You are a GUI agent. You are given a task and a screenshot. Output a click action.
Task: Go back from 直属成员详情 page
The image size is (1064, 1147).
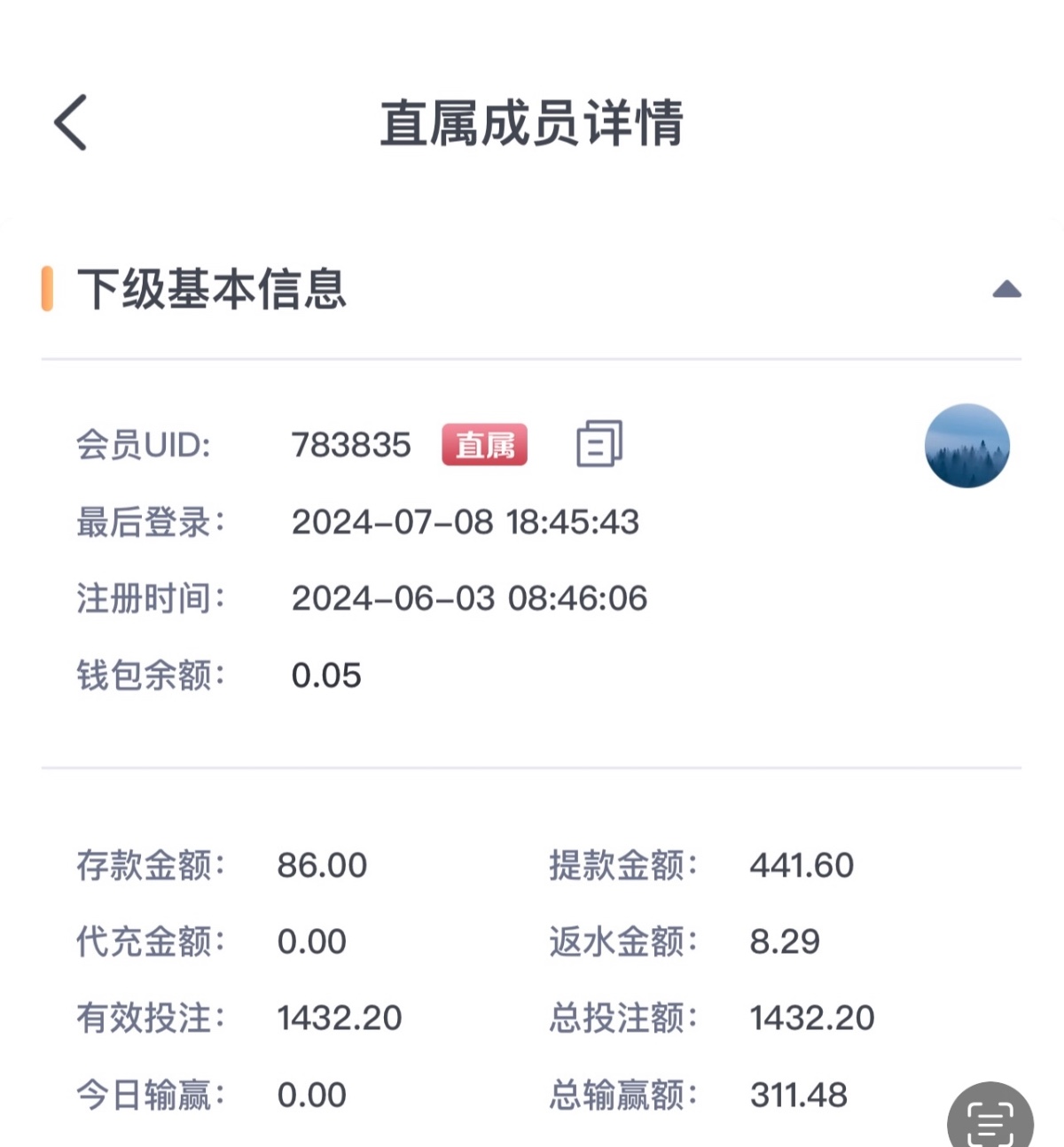(x=71, y=122)
